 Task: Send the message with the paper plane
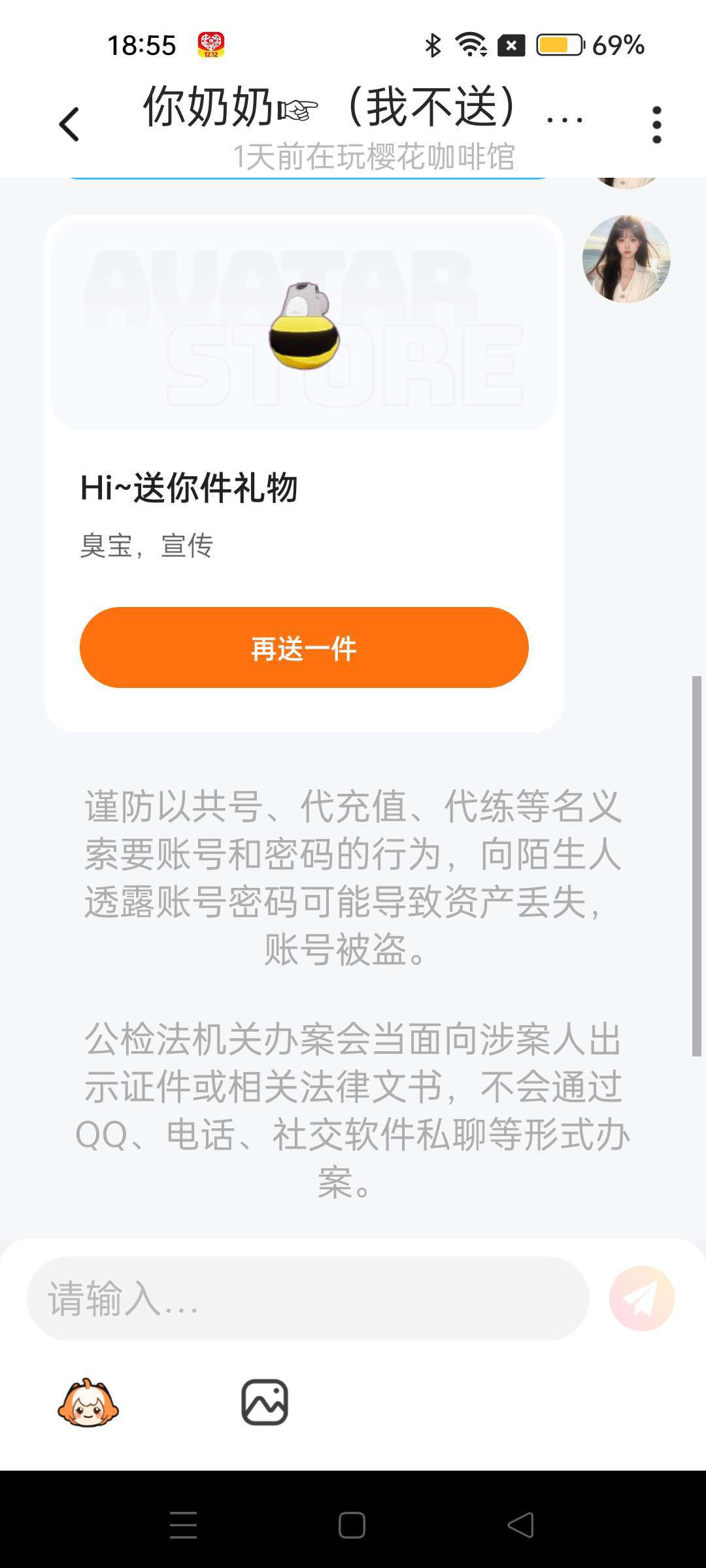641,1298
